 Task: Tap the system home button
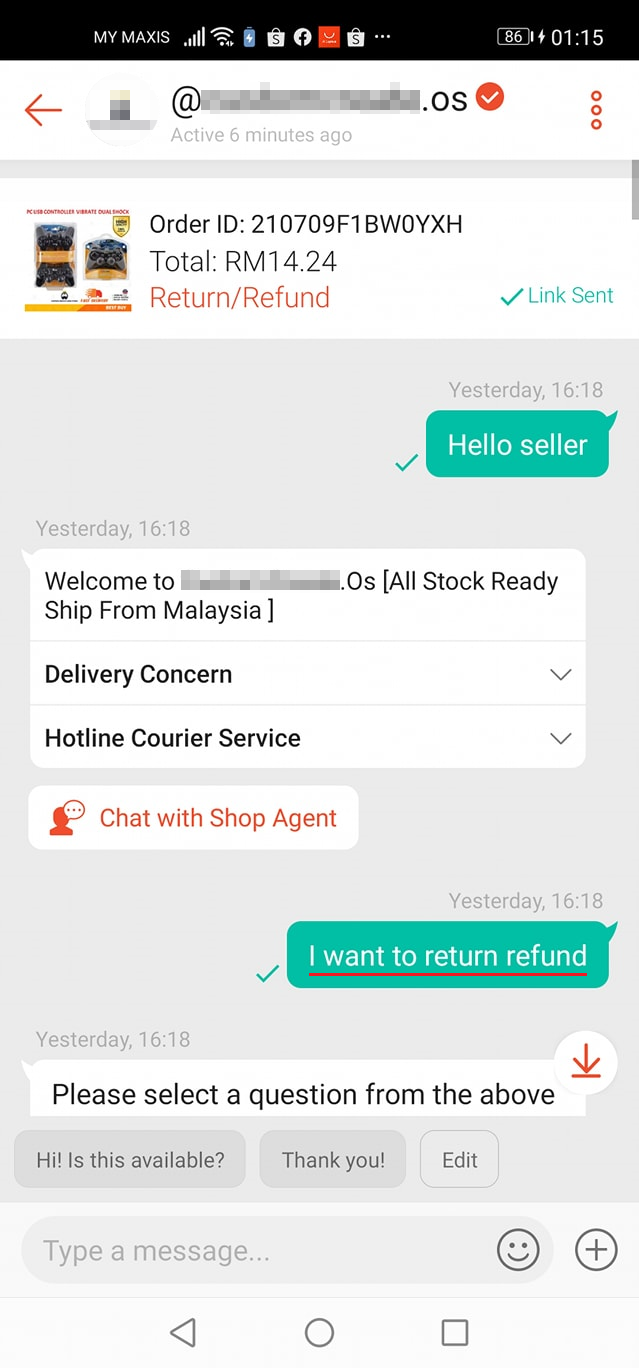[319, 1332]
